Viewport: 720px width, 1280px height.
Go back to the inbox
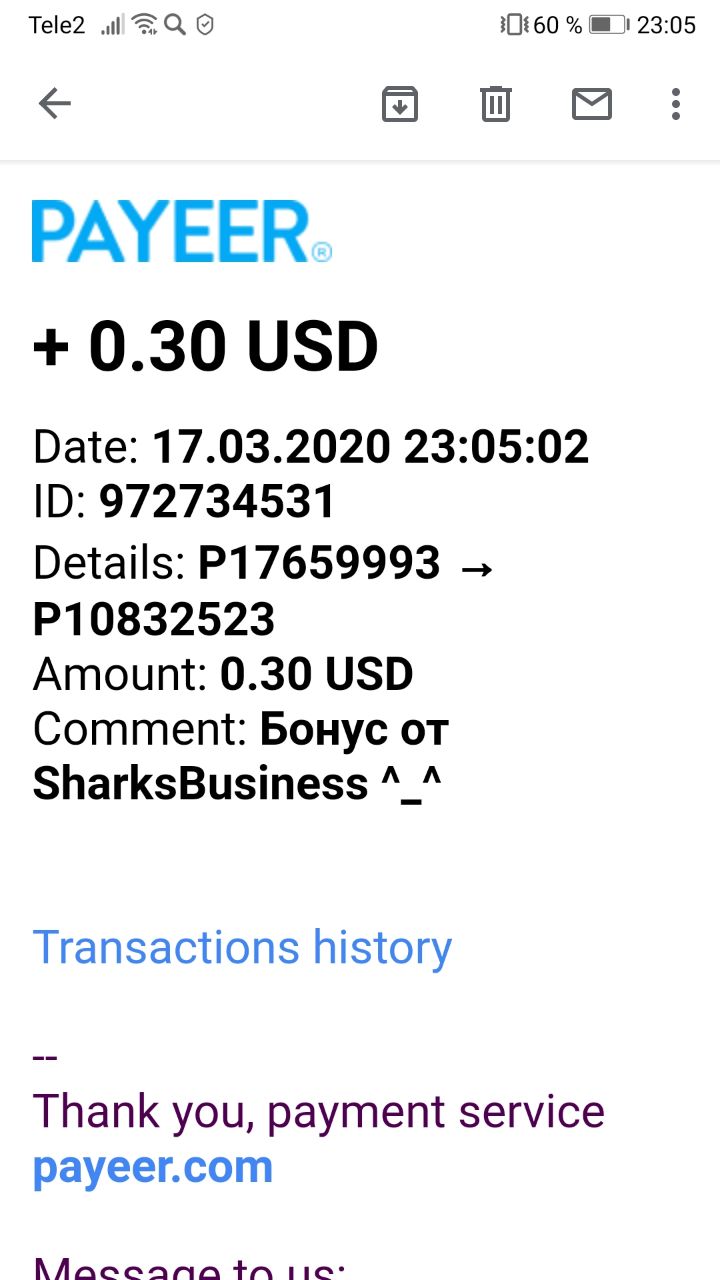coord(55,104)
